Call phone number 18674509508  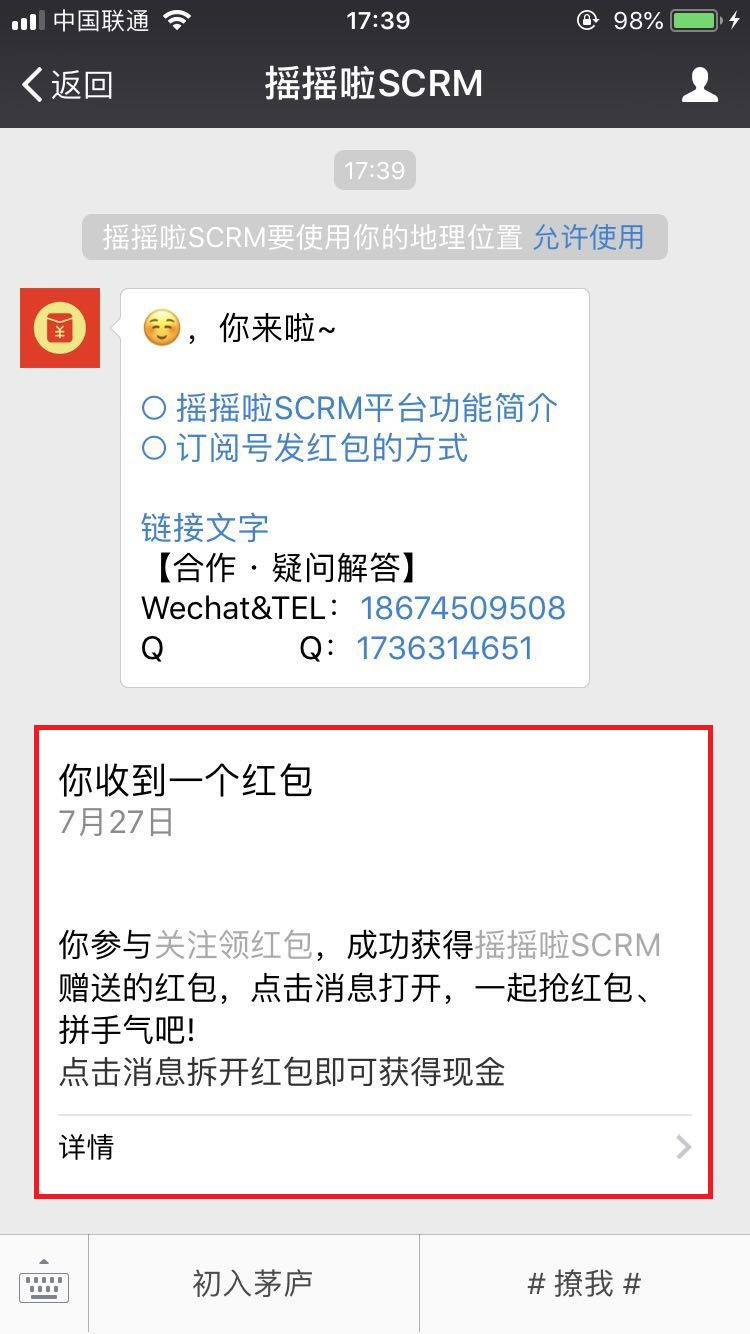click(462, 608)
